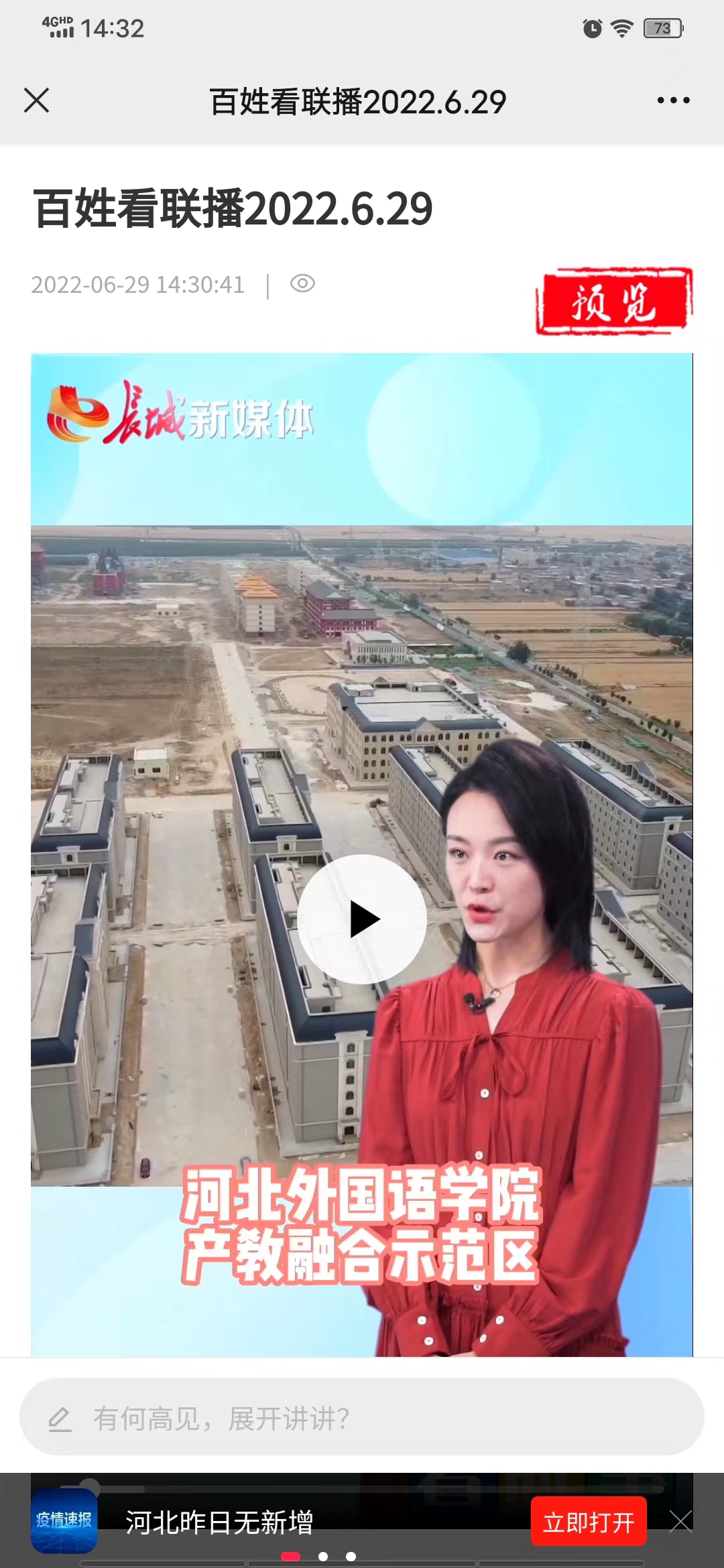Close the page with the X icon
This screenshot has height=1568, width=724.
click(x=36, y=101)
